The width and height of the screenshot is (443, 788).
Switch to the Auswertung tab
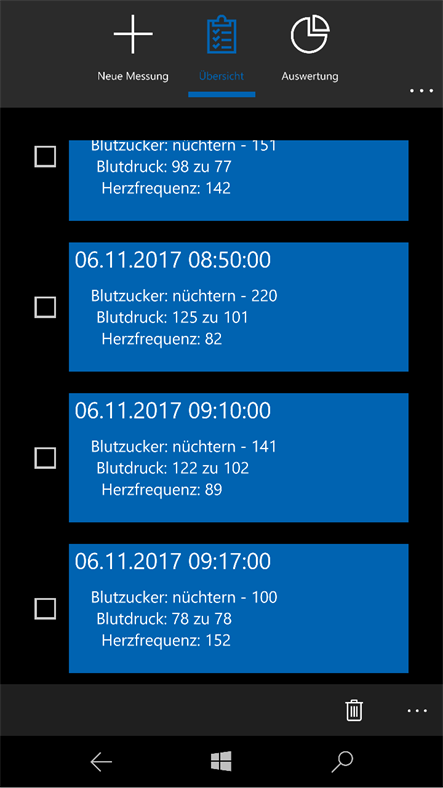click(310, 47)
